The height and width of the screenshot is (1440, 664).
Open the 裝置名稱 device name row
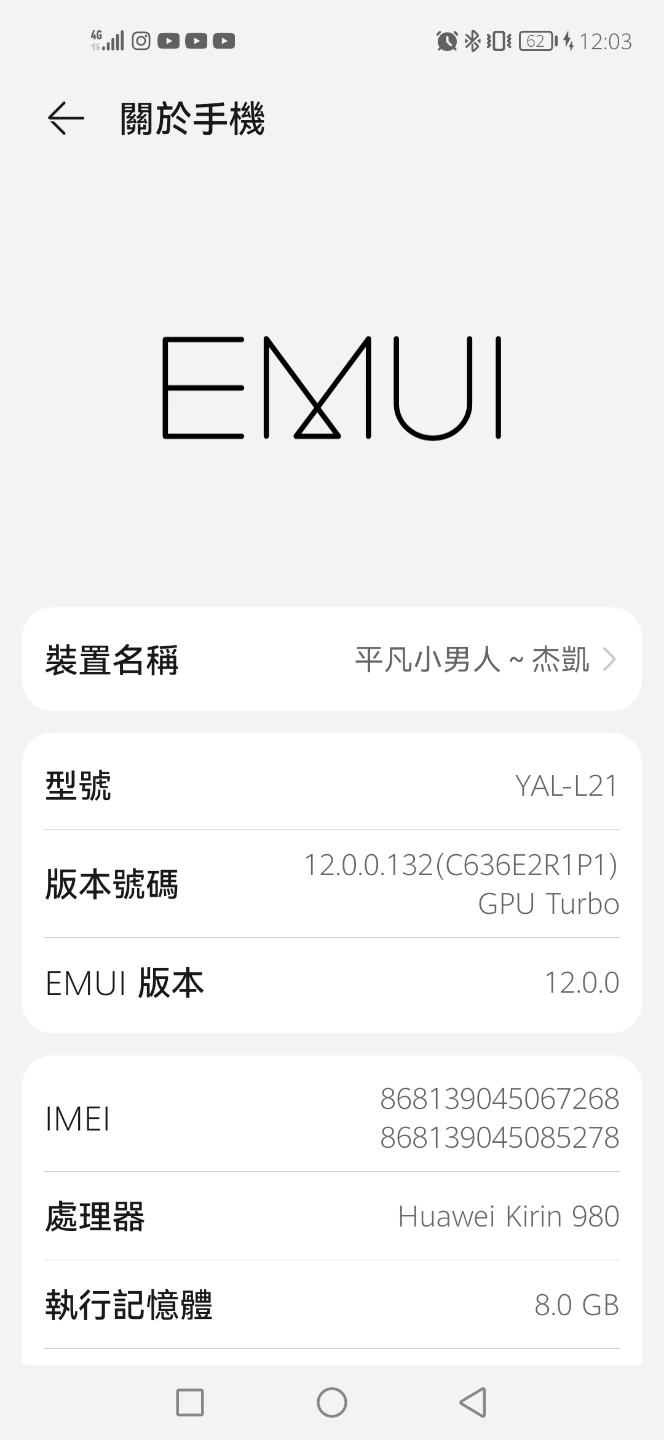[332, 660]
